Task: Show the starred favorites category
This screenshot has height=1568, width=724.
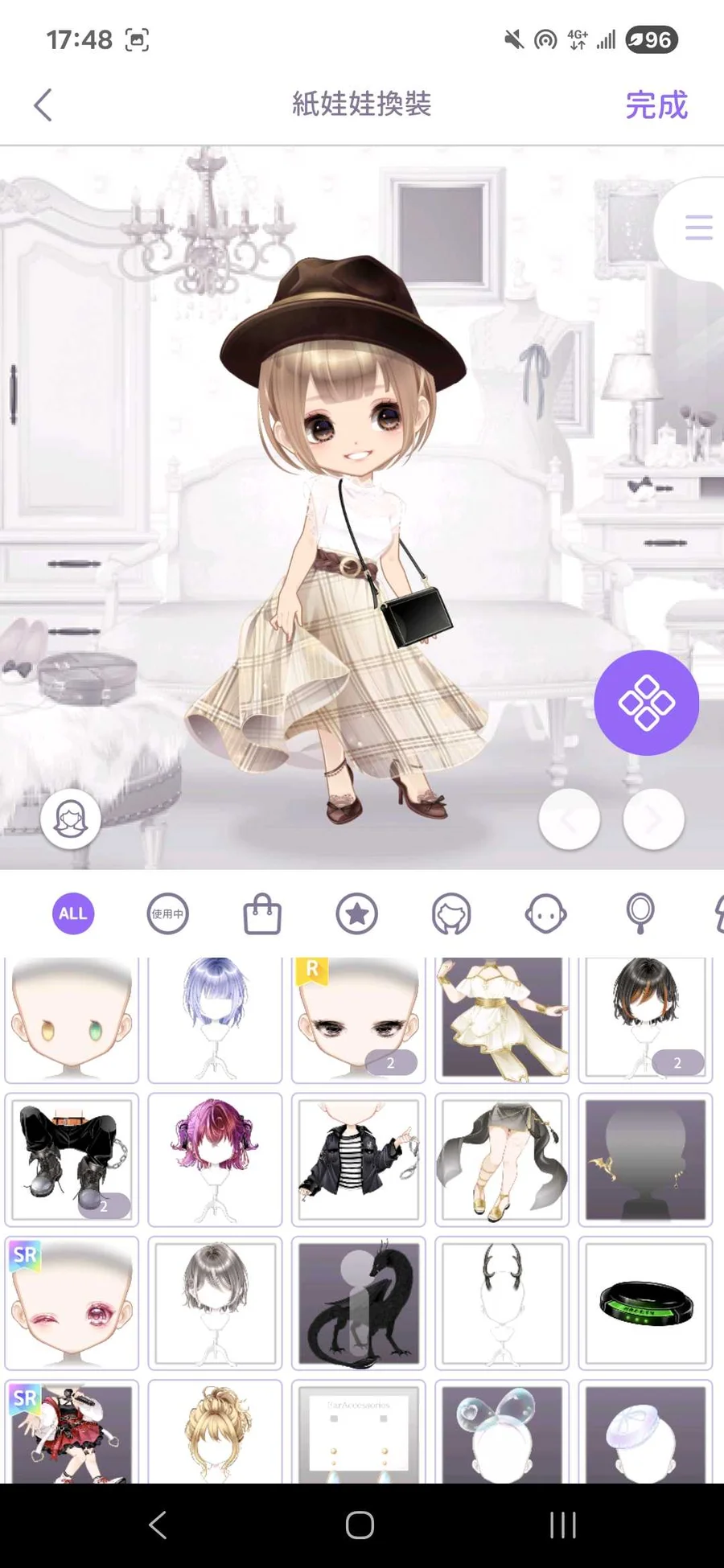Action: 356,914
